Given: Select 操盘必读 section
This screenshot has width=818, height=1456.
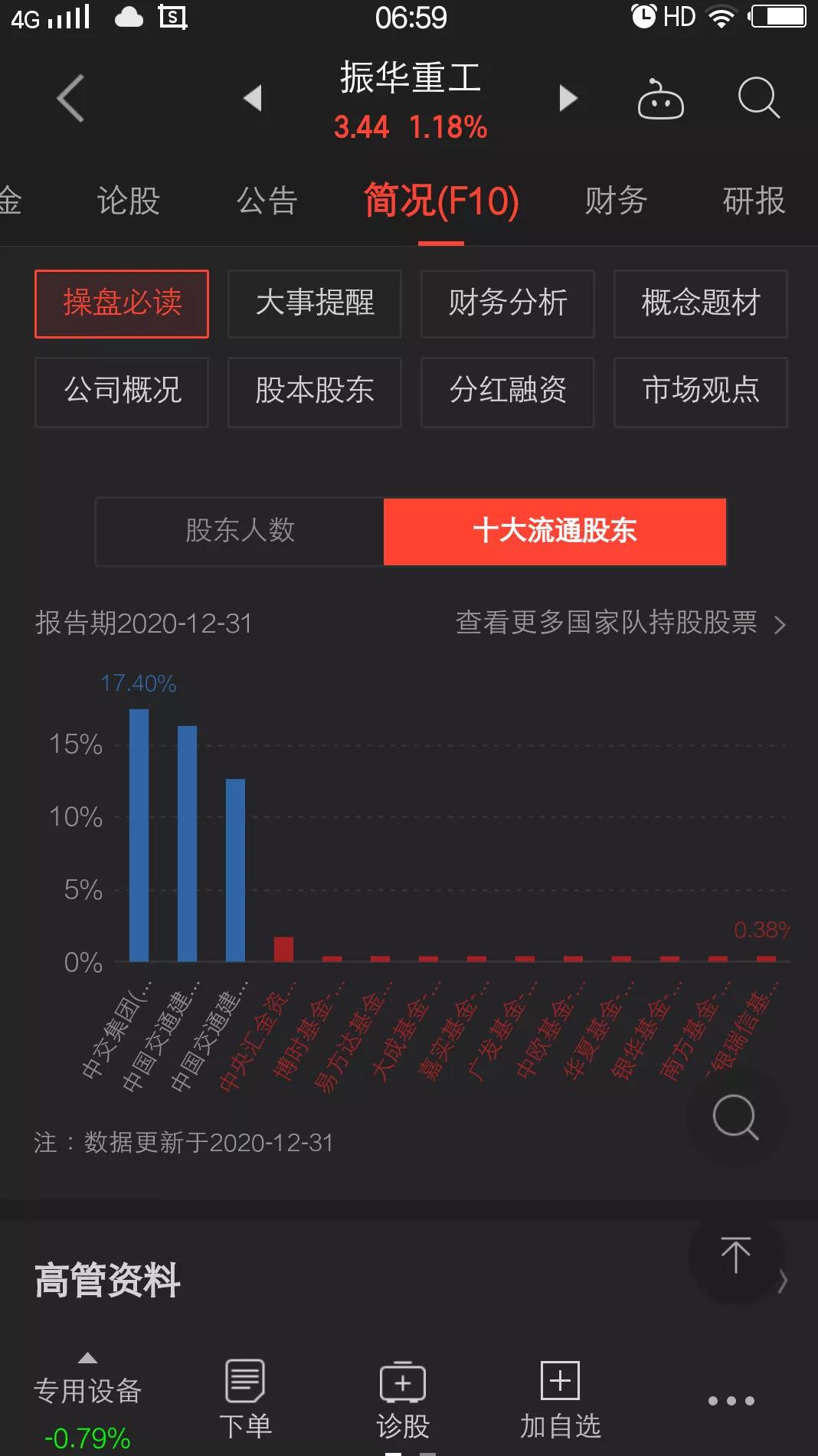Looking at the screenshot, I should click(x=121, y=304).
